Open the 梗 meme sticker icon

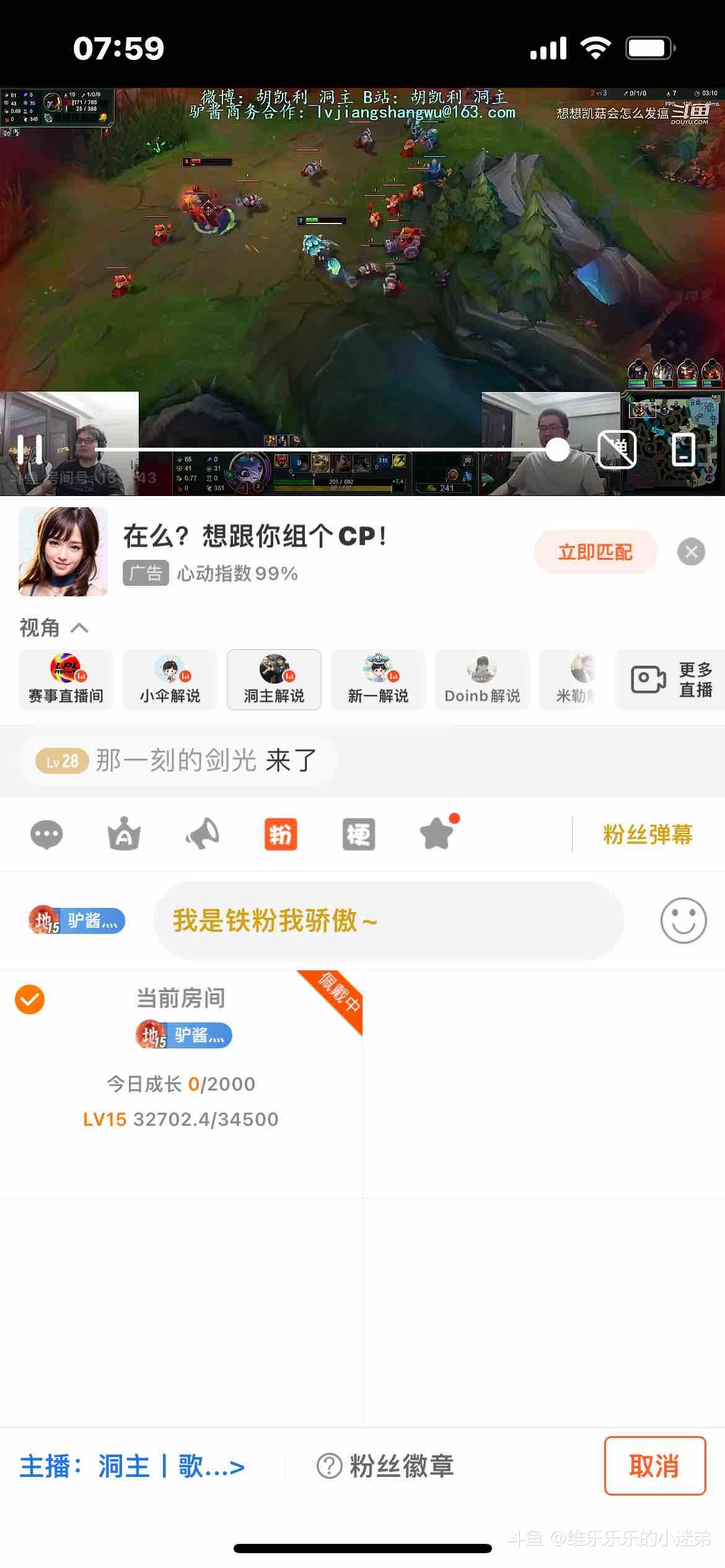tap(359, 834)
